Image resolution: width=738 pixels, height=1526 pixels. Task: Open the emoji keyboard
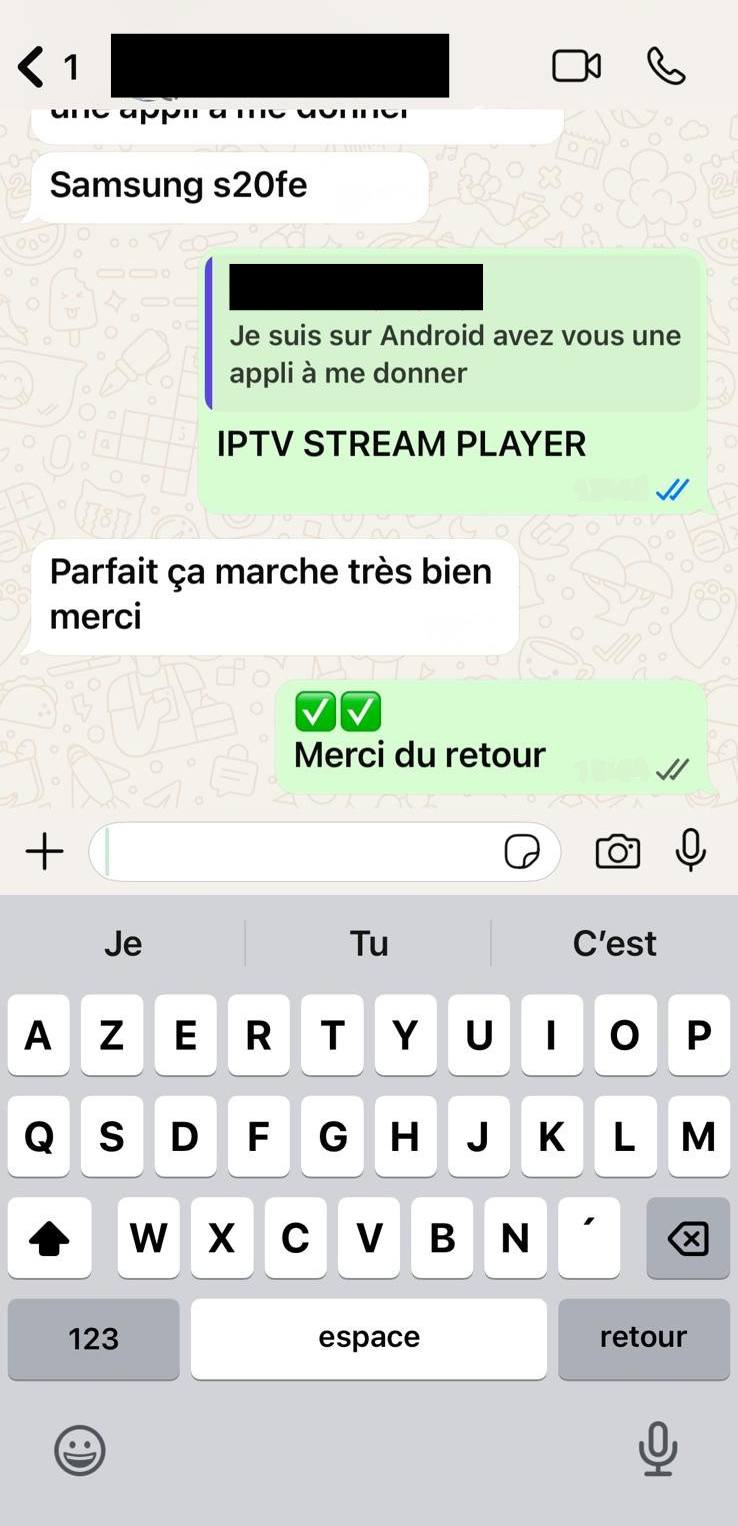pyautogui.click(x=80, y=1450)
